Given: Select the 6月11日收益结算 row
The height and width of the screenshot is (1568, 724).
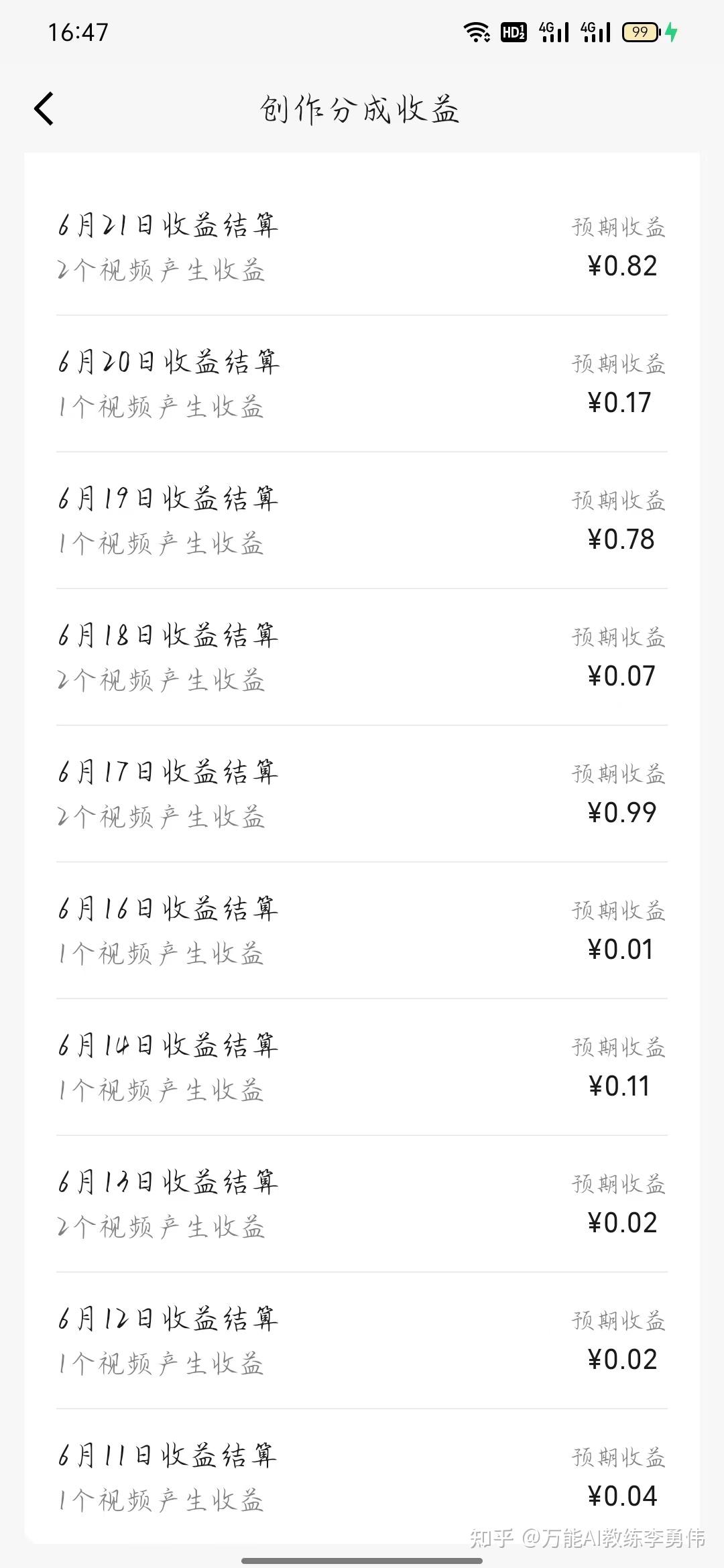Looking at the screenshot, I should click(x=362, y=1477).
